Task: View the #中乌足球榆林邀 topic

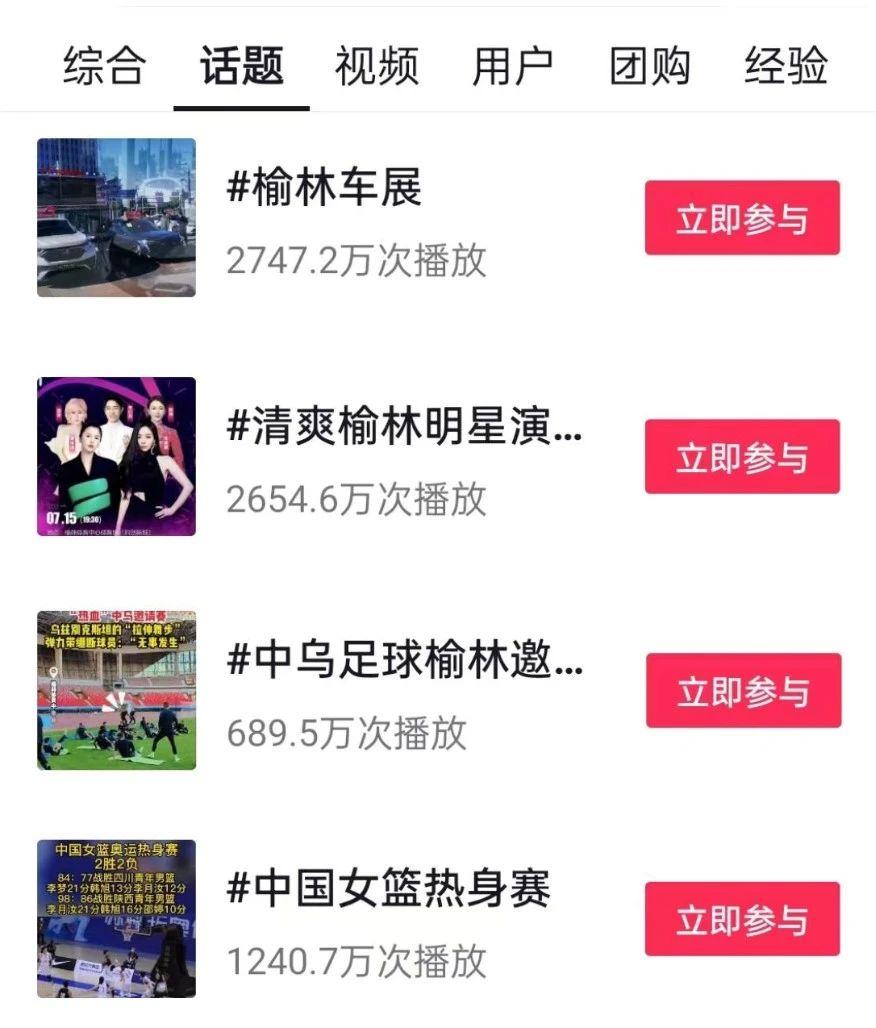Action: coord(404,661)
